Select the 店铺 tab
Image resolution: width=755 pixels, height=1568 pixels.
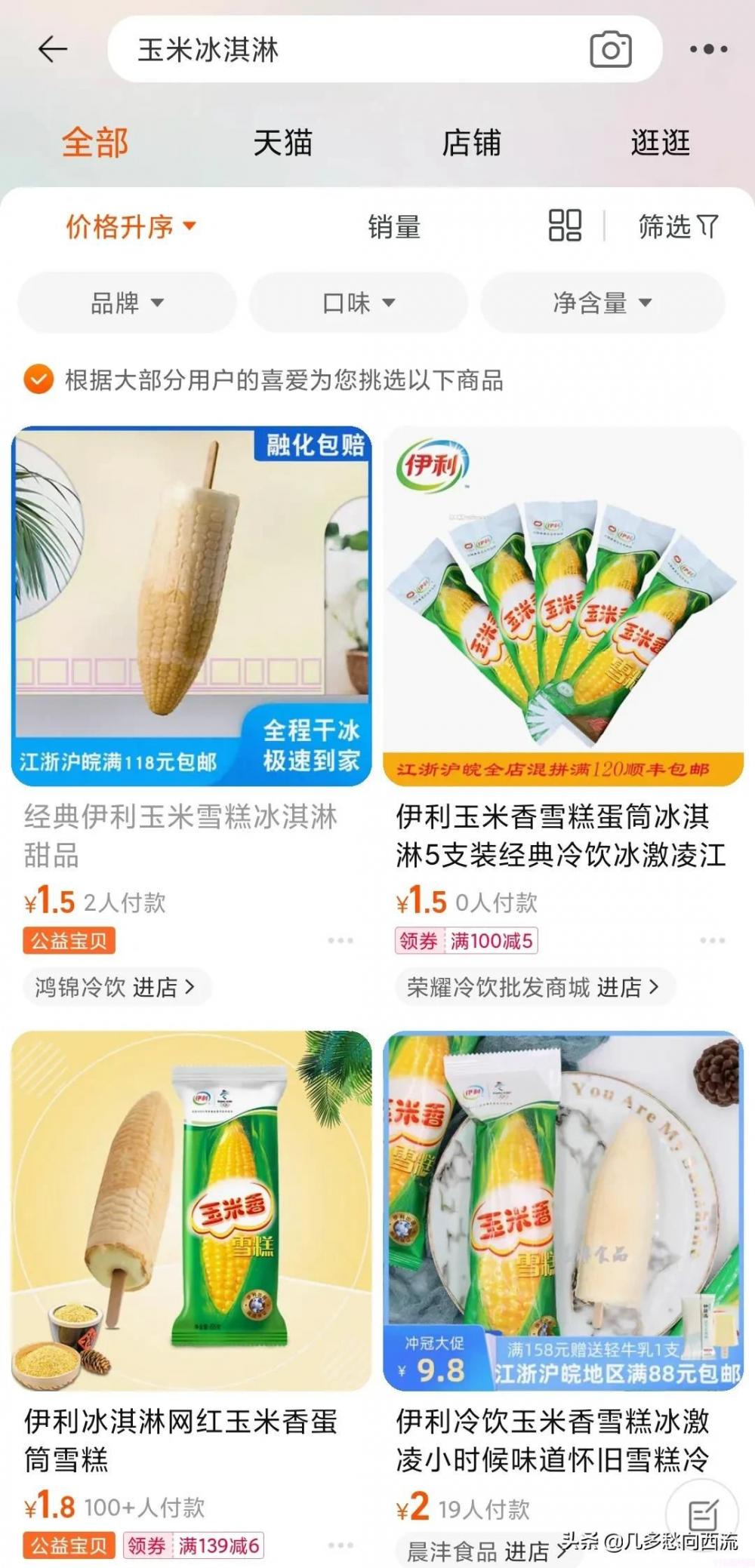(x=473, y=144)
